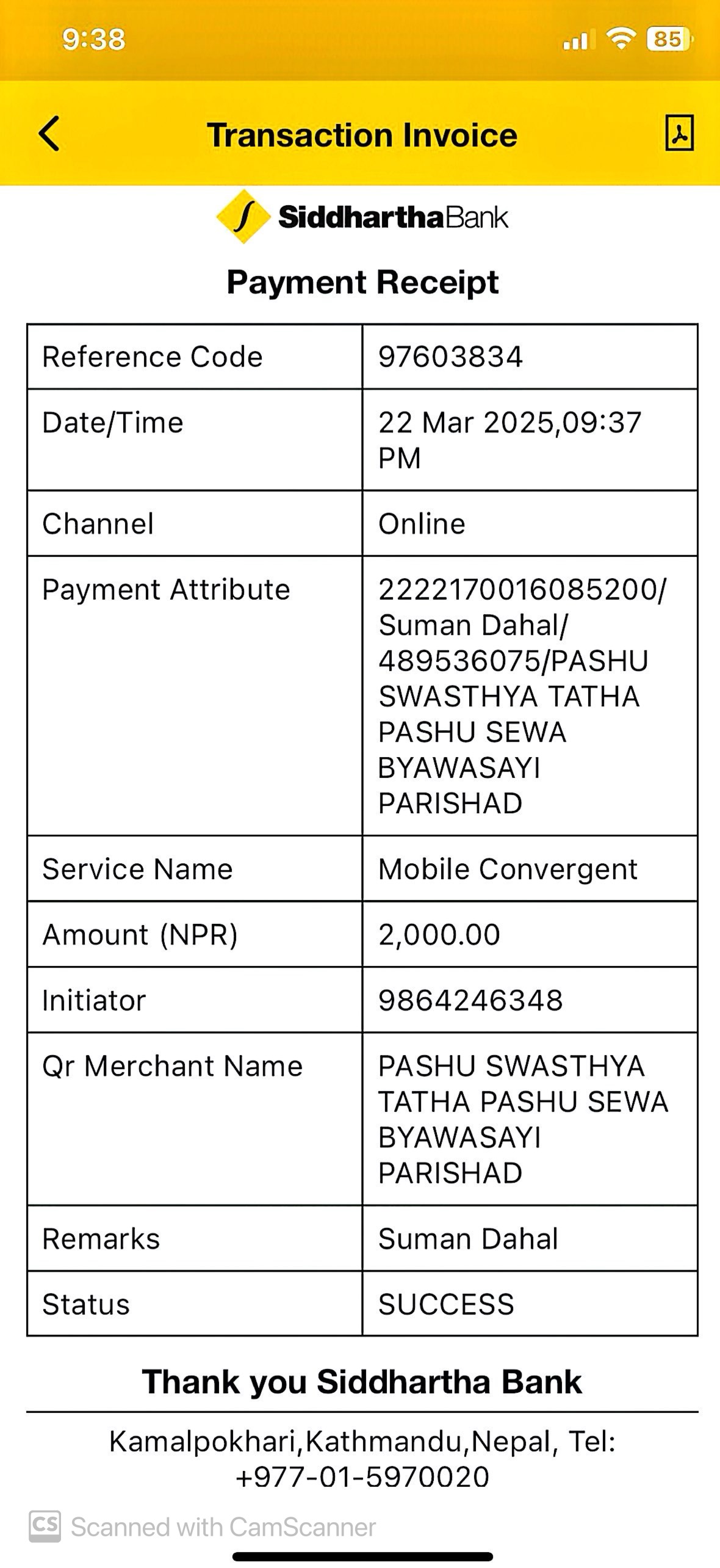Download the invoice as PDF
This screenshot has width=720, height=1568.
coord(679,132)
